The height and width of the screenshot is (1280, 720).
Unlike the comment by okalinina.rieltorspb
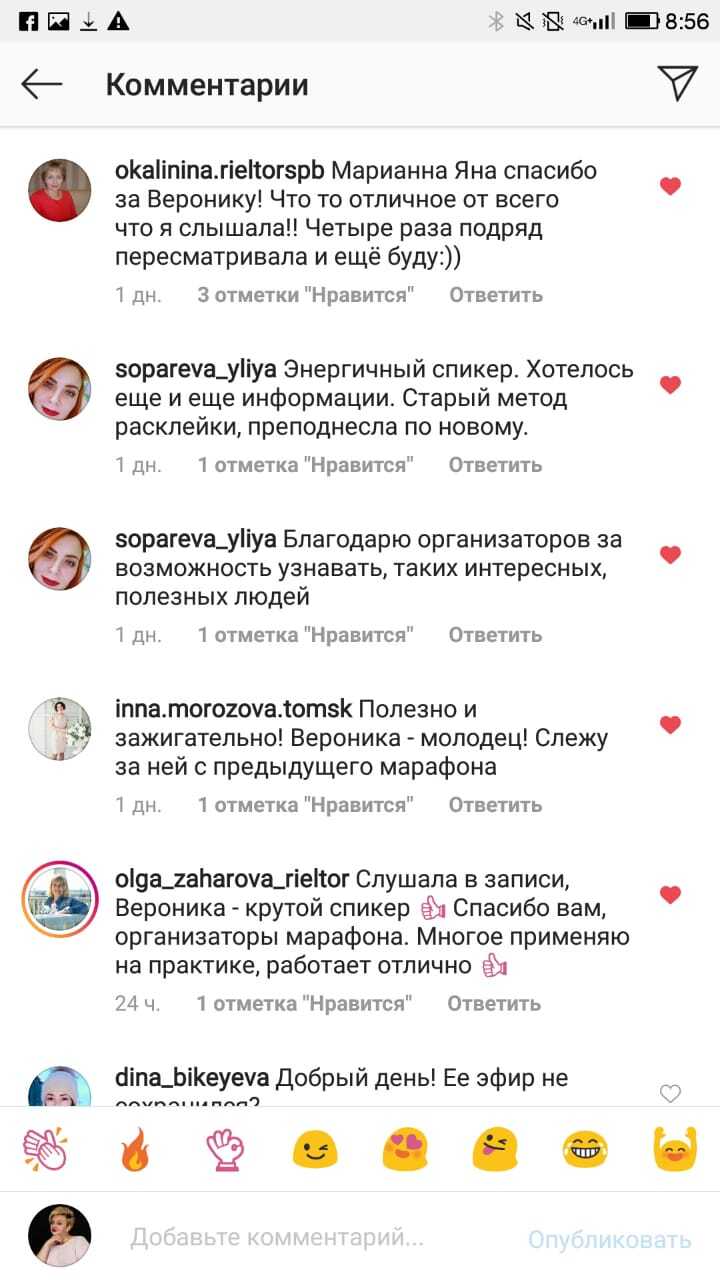pyautogui.click(x=670, y=186)
